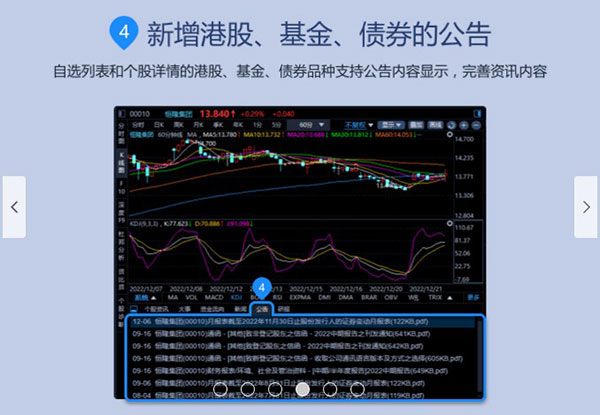The height and width of the screenshot is (415, 600).
Task: Go to the previous slide
Action: (x=14, y=205)
